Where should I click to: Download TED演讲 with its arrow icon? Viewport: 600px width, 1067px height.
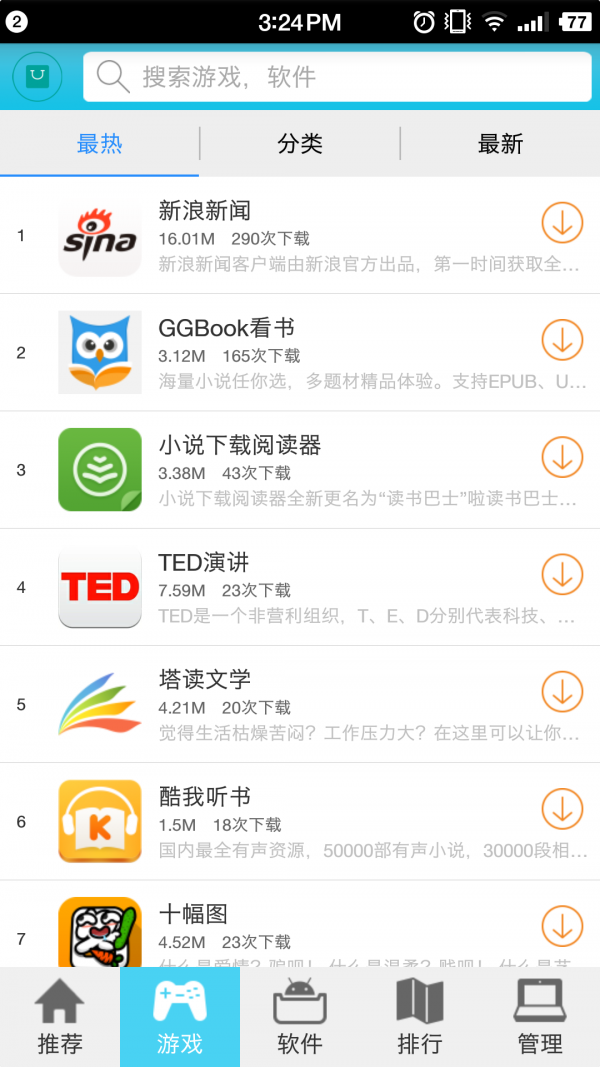click(562, 574)
